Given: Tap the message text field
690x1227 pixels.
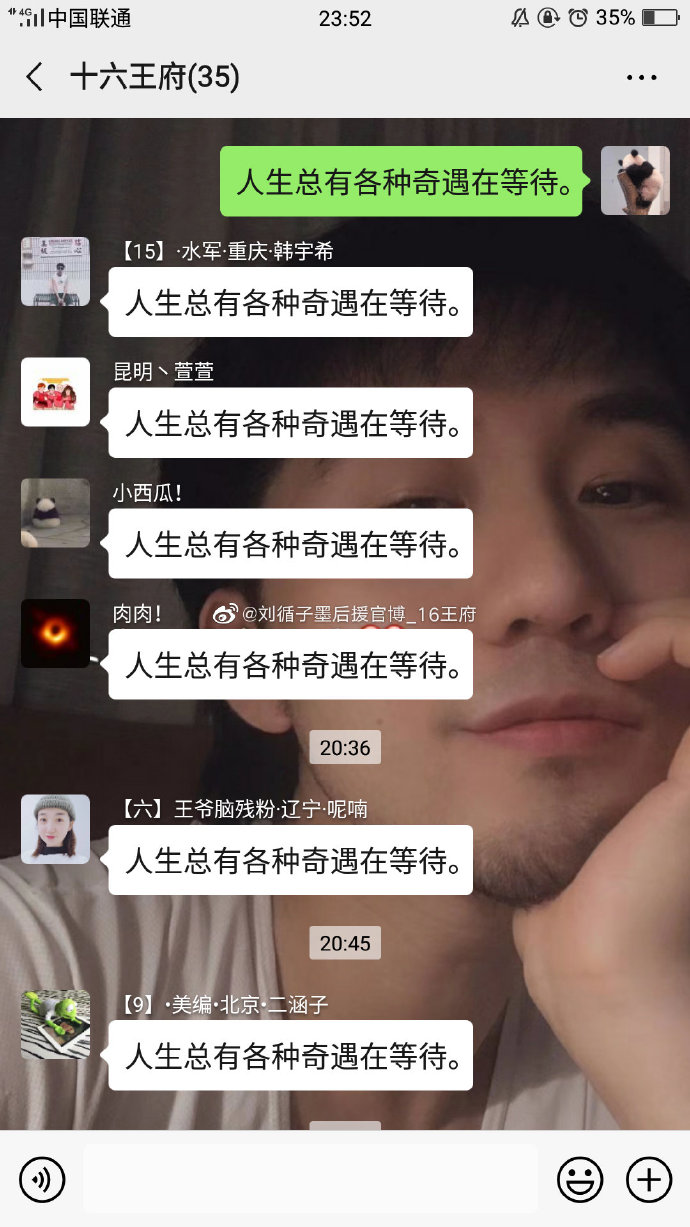Looking at the screenshot, I should [310, 1179].
